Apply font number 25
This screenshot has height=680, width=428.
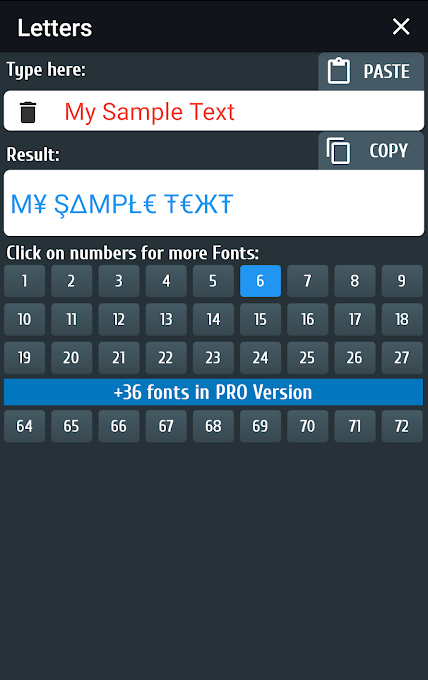[307, 358]
